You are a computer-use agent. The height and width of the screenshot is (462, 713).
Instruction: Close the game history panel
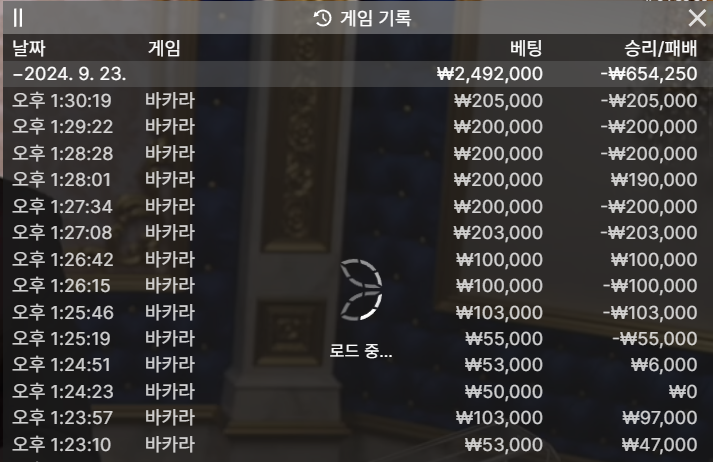[x=696, y=17]
